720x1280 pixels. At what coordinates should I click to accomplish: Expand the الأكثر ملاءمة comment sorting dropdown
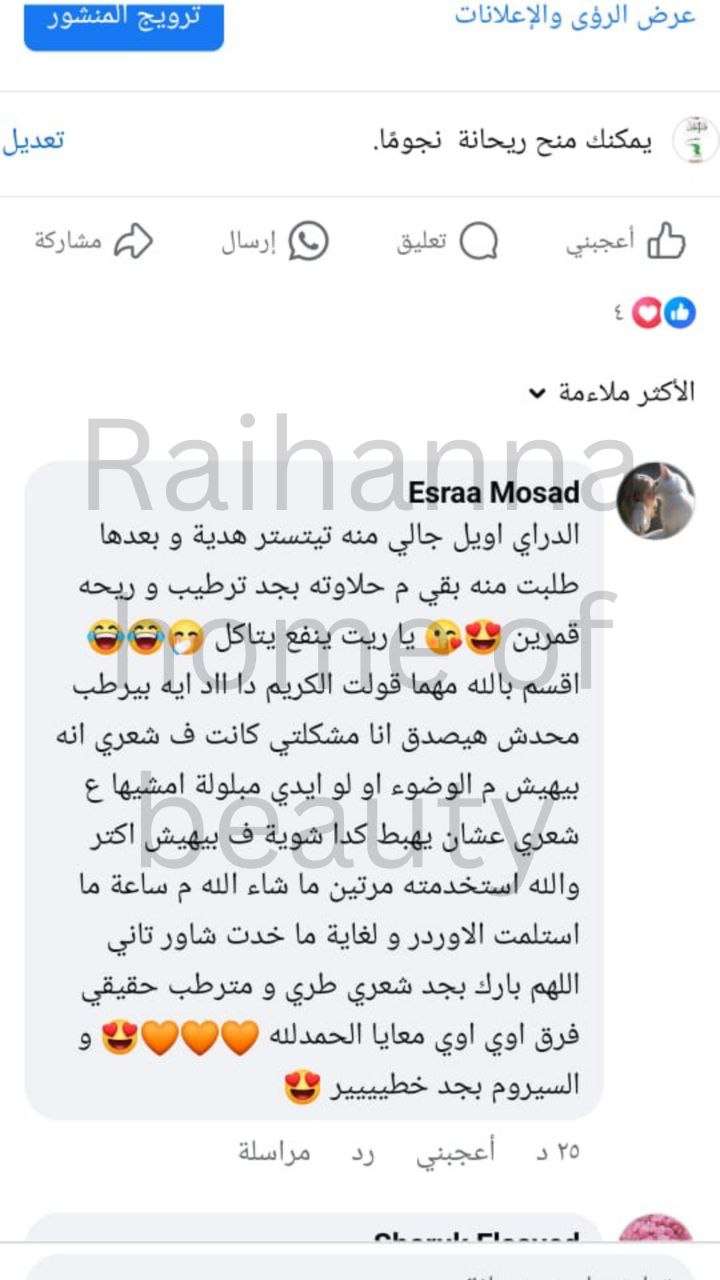(x=612, y=392)
